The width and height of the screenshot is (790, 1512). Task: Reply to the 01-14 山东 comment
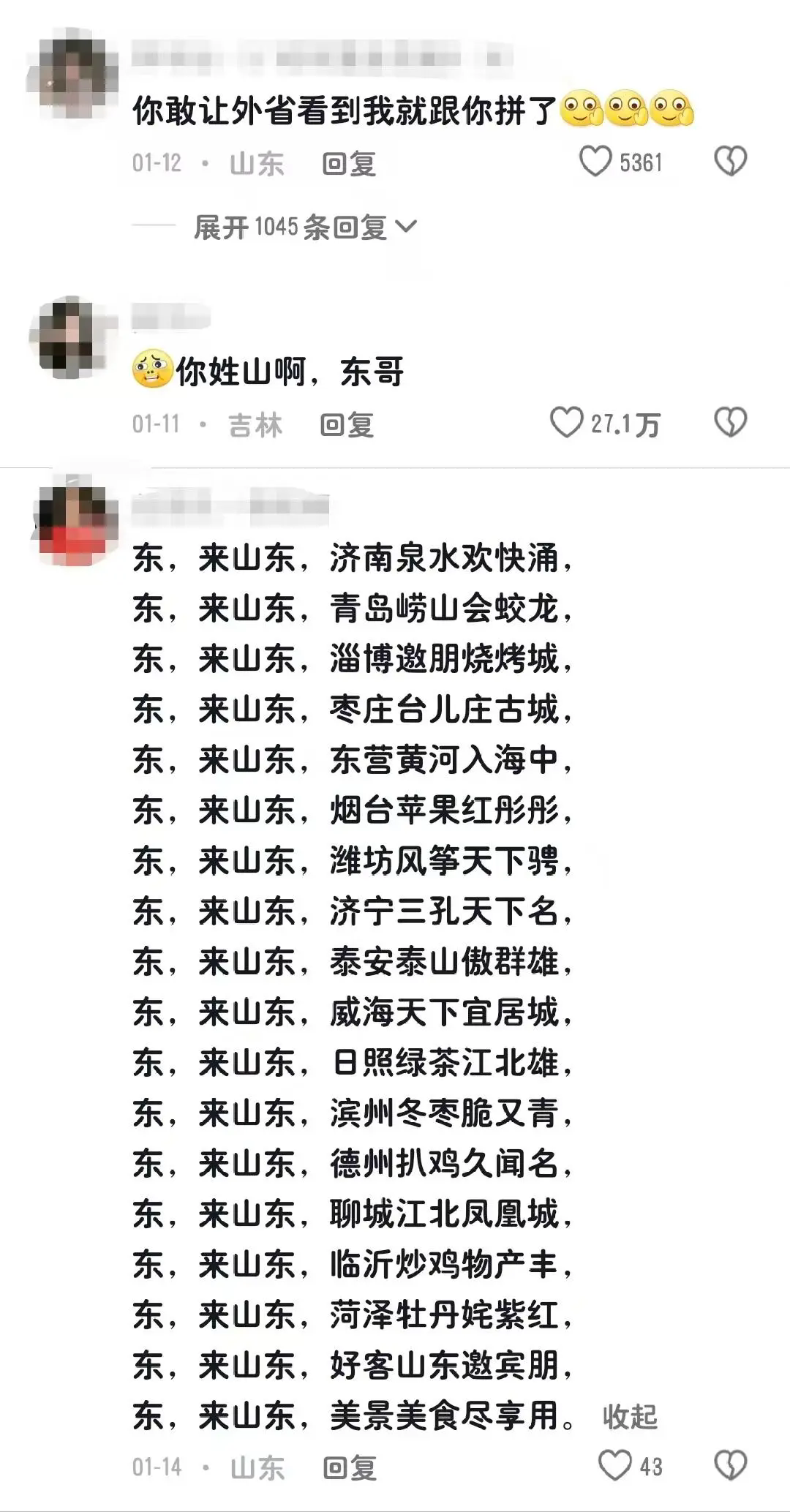coord(349,1467)
